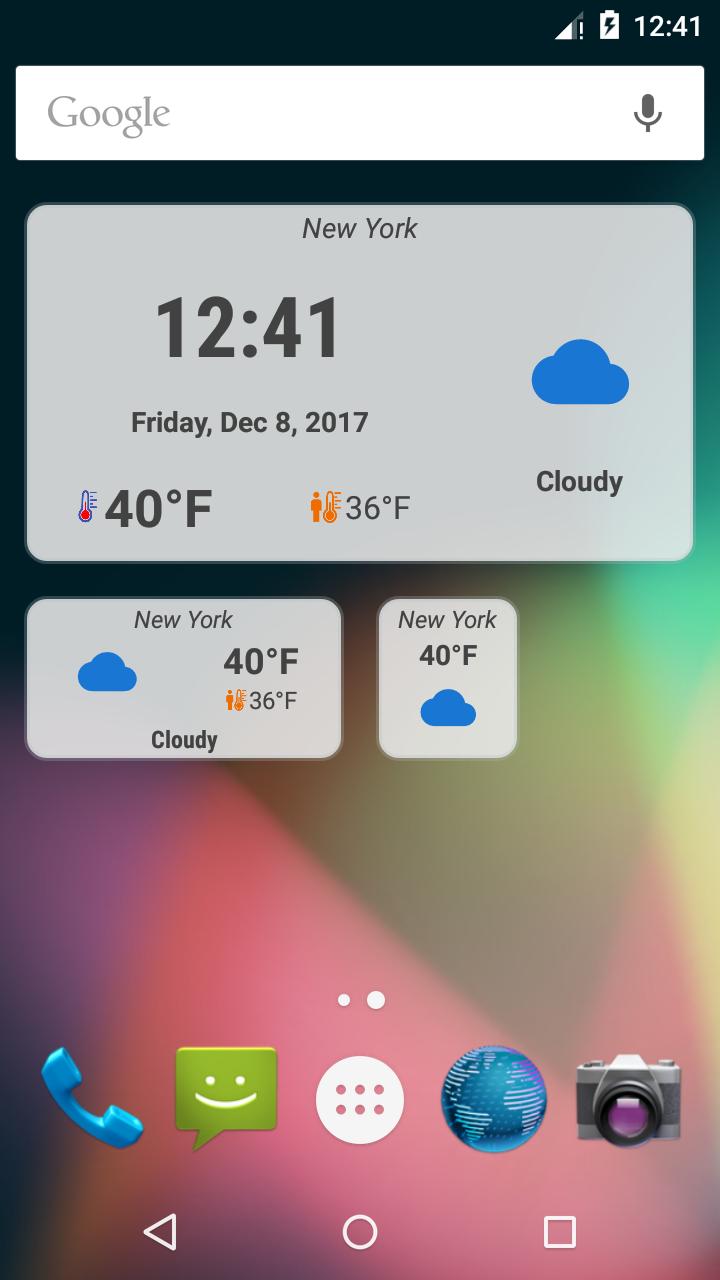Open the app drawer

[x=360, y=1100]
